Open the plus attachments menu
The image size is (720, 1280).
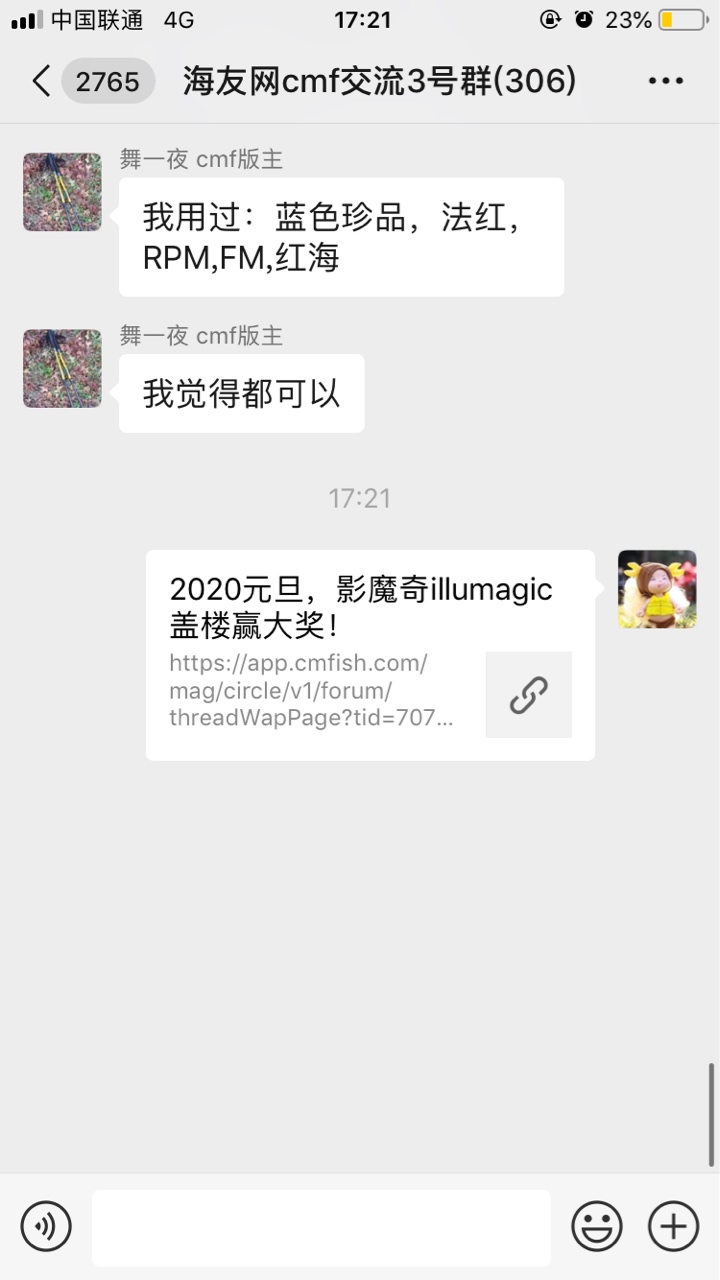click(673, 1226)
